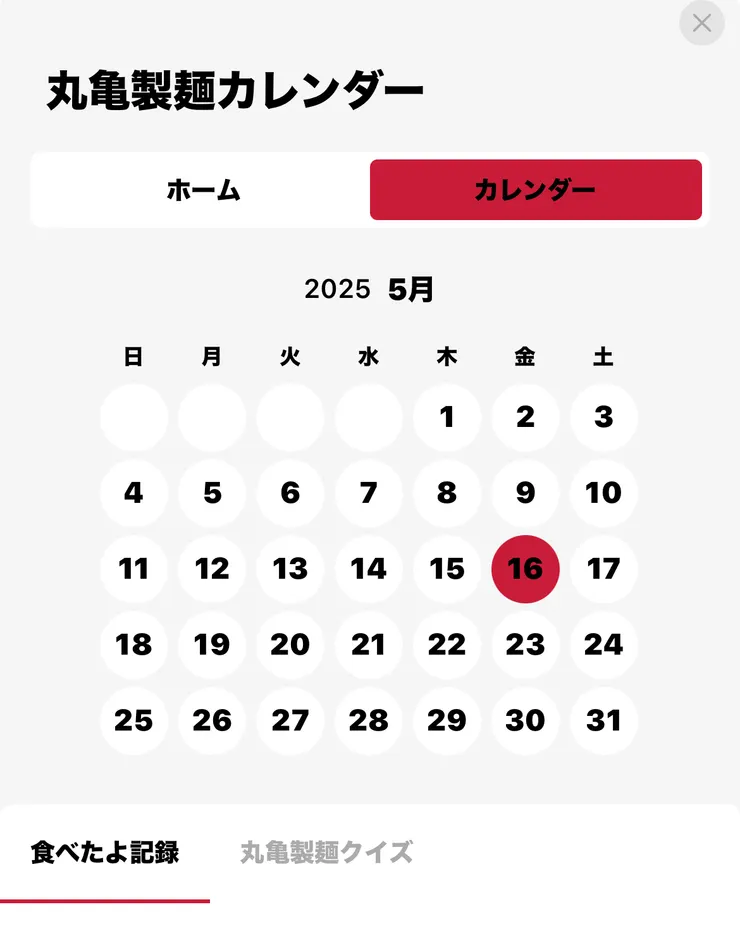Click the empty circle before May 1
The height and width of the screenshot is (926, 740).
point(368,417)
